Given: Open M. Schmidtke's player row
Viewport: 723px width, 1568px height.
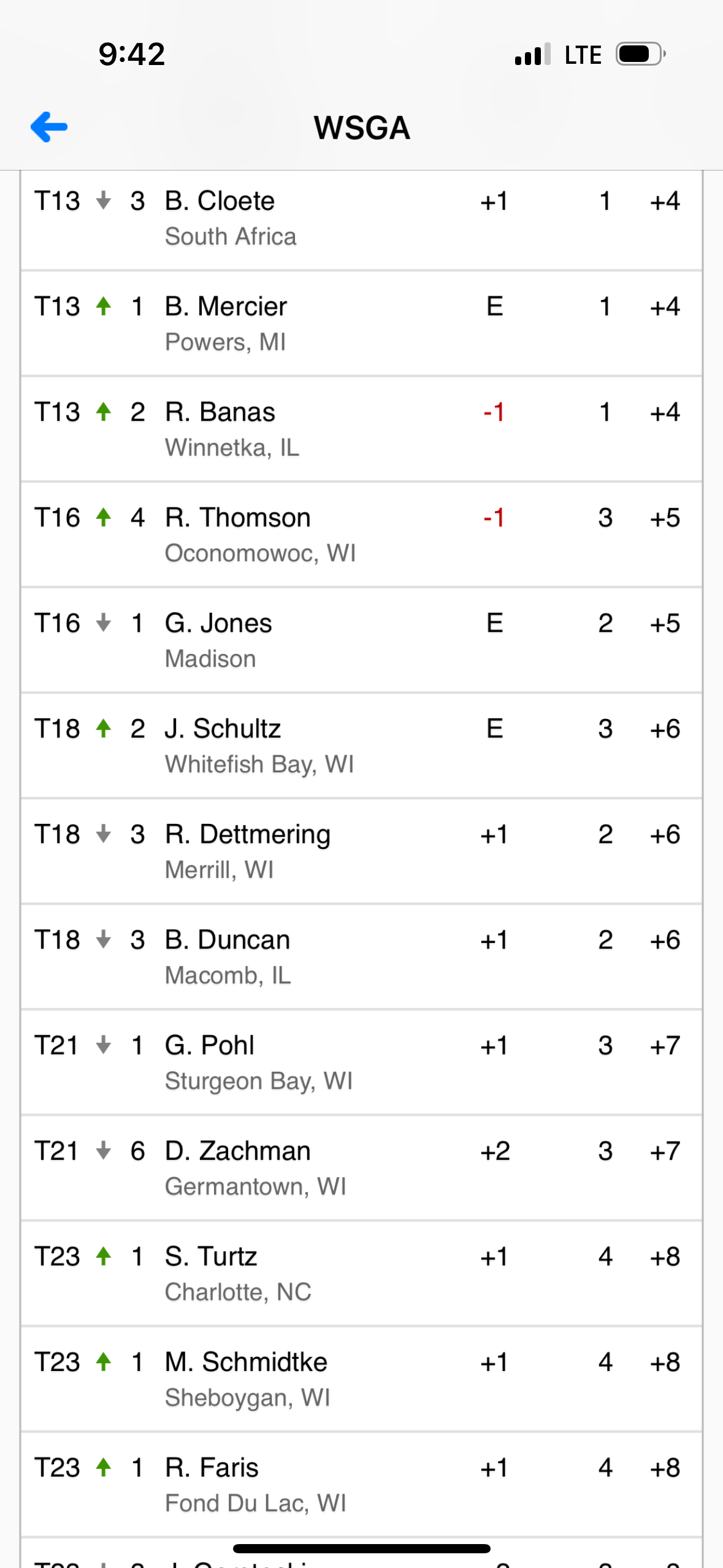Looking at the screenshot, I should click(x=361, y=1378).
